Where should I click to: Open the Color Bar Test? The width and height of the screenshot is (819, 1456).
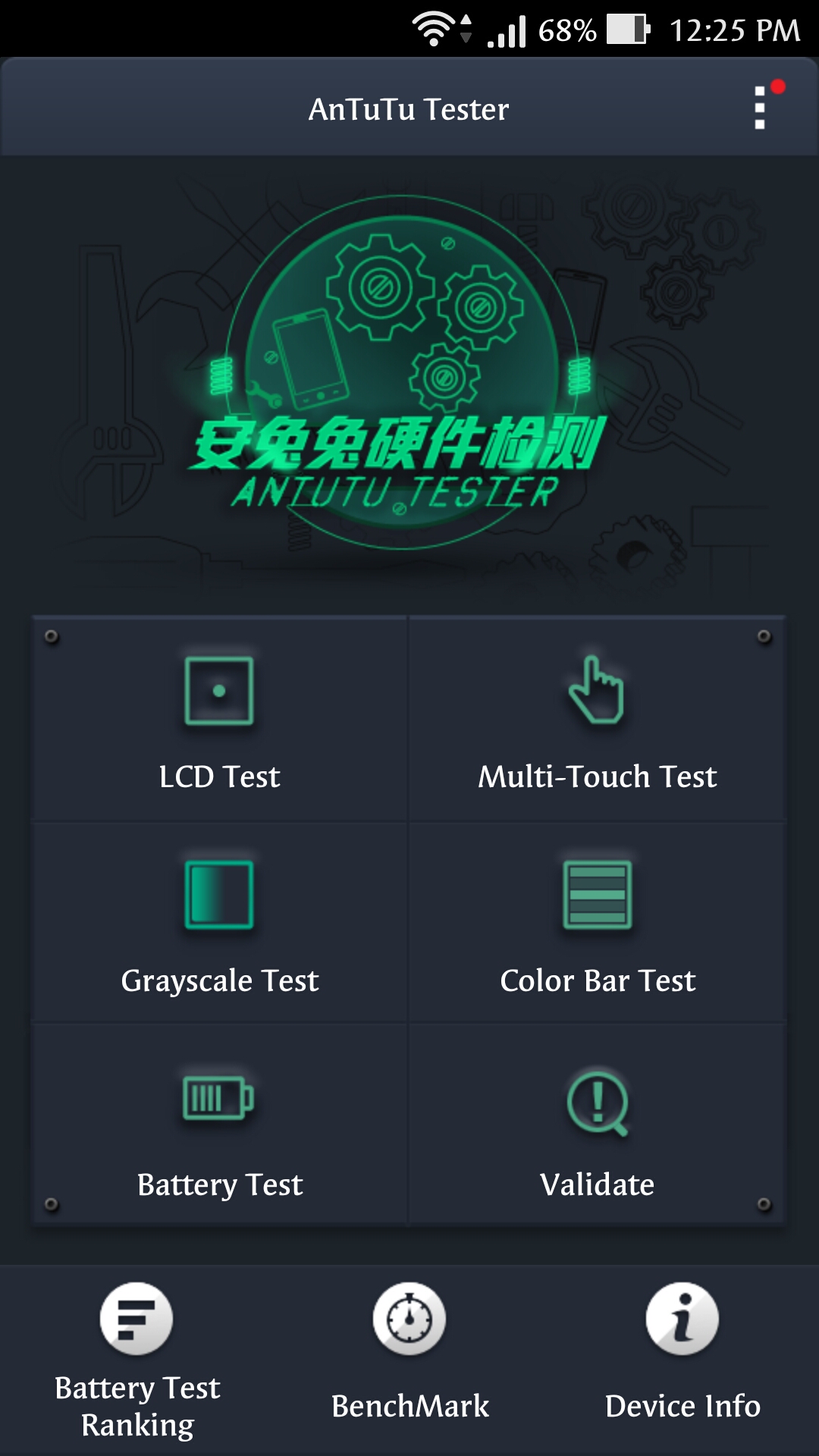pos(597,925)
